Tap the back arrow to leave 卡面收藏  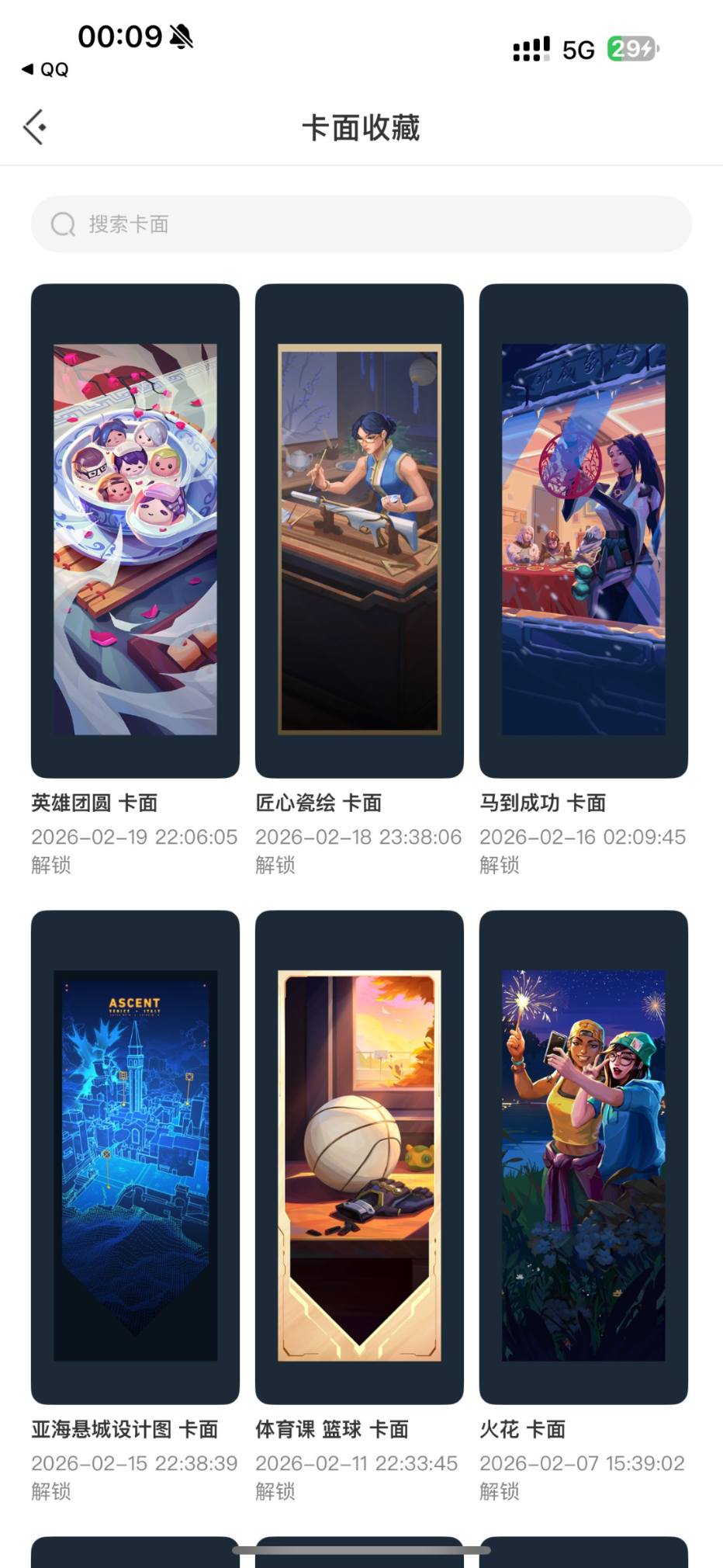tap(34, 127)
